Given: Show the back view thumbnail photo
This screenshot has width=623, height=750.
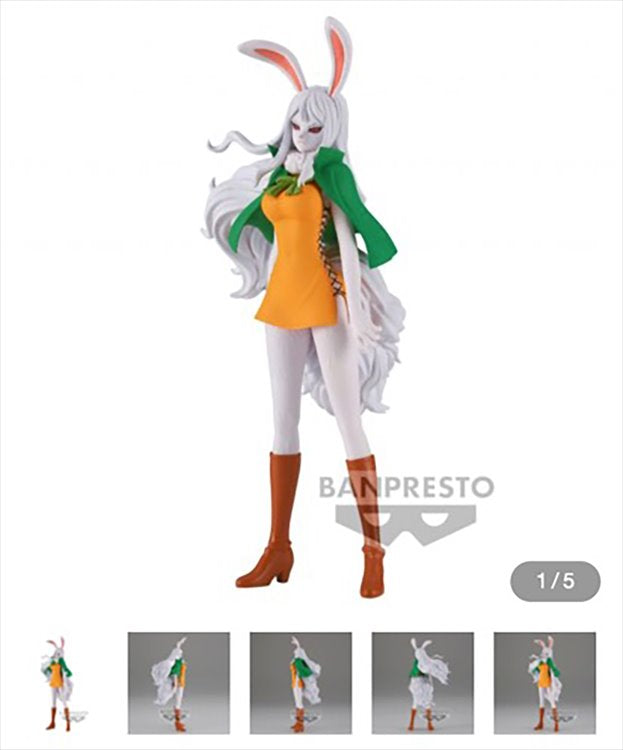Looking at the screenshot, I should point(422,683).
